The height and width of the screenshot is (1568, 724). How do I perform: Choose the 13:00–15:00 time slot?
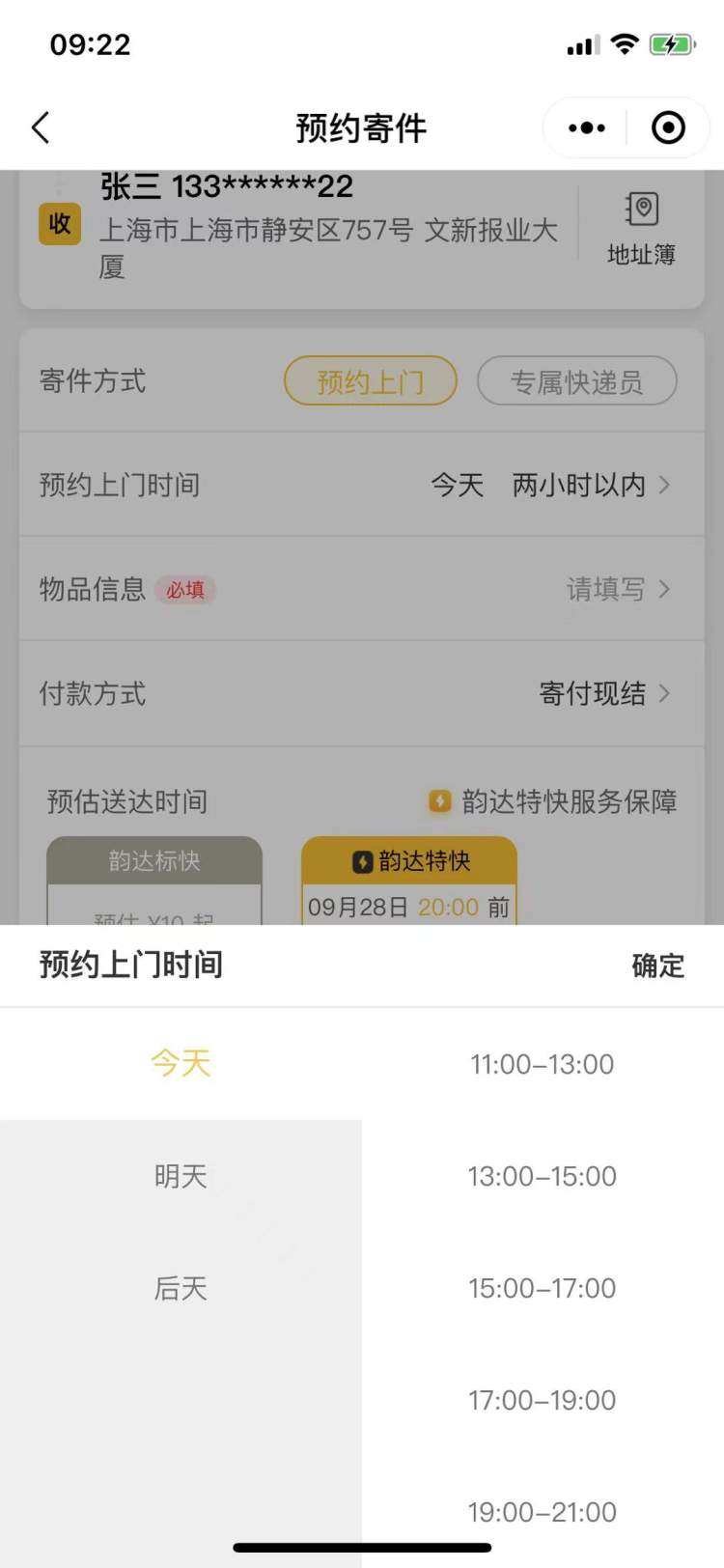[x=542, y=1176]
